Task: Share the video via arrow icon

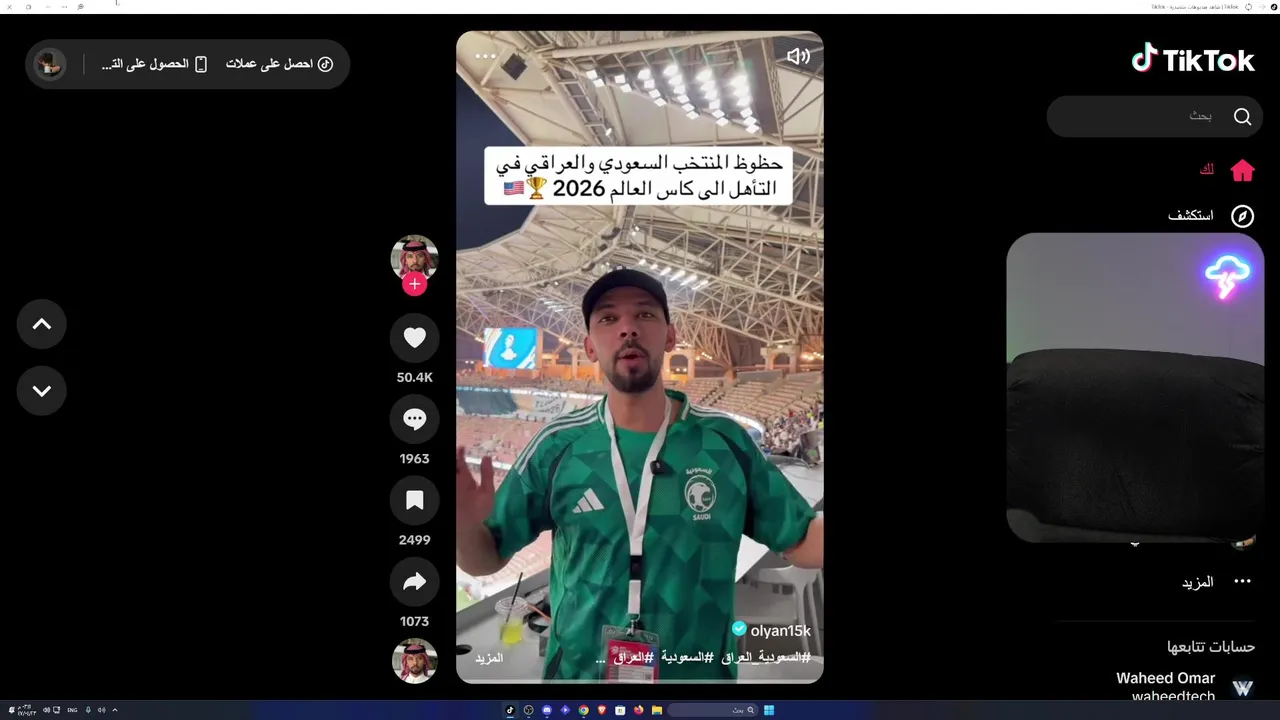Action: [414, 582]
